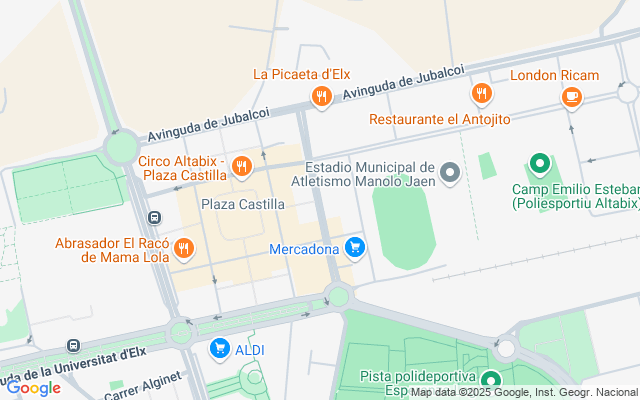640x400 pixels.
Task: Tap Abrasador El Racó de Mama Lola pin
Action: pos(184,247)
